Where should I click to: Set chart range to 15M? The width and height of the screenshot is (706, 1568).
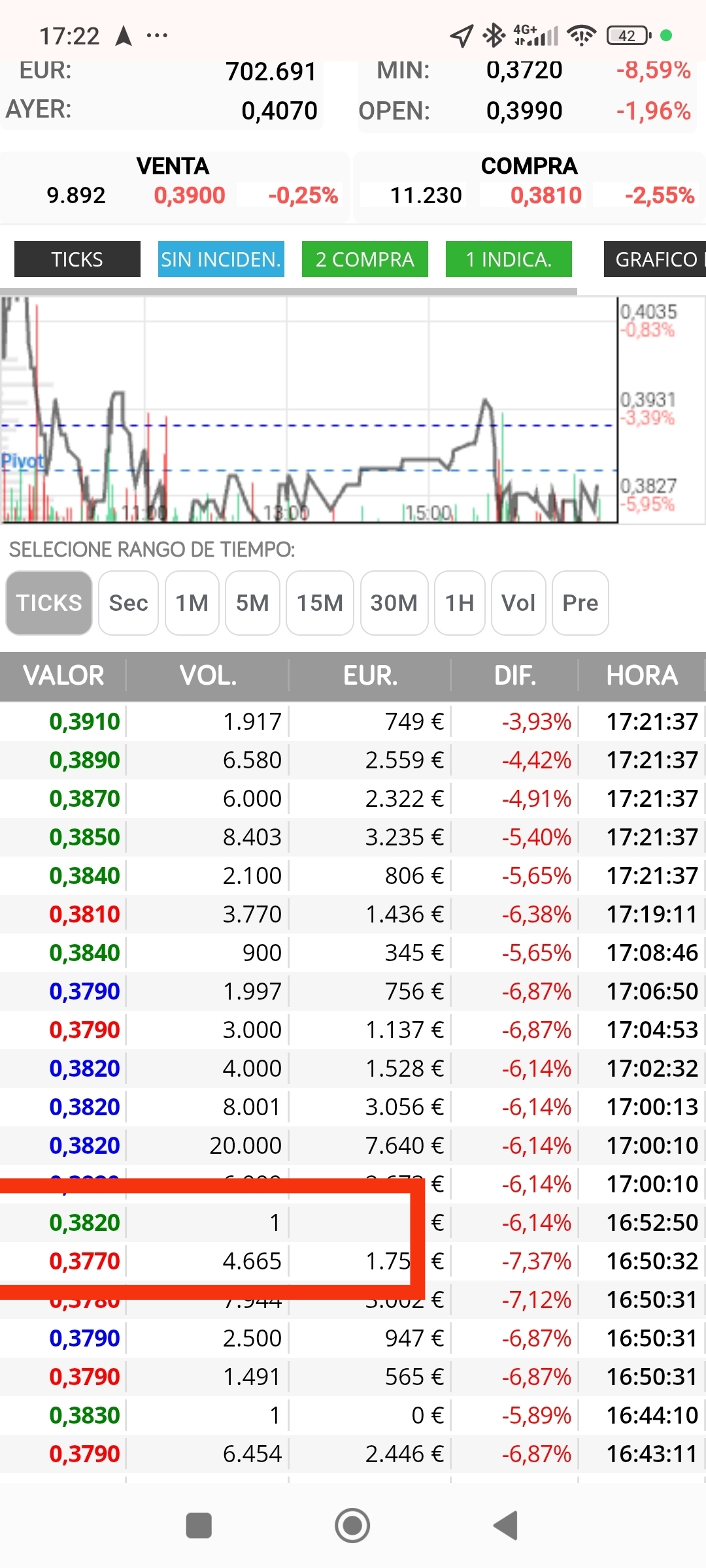(320, 603)
